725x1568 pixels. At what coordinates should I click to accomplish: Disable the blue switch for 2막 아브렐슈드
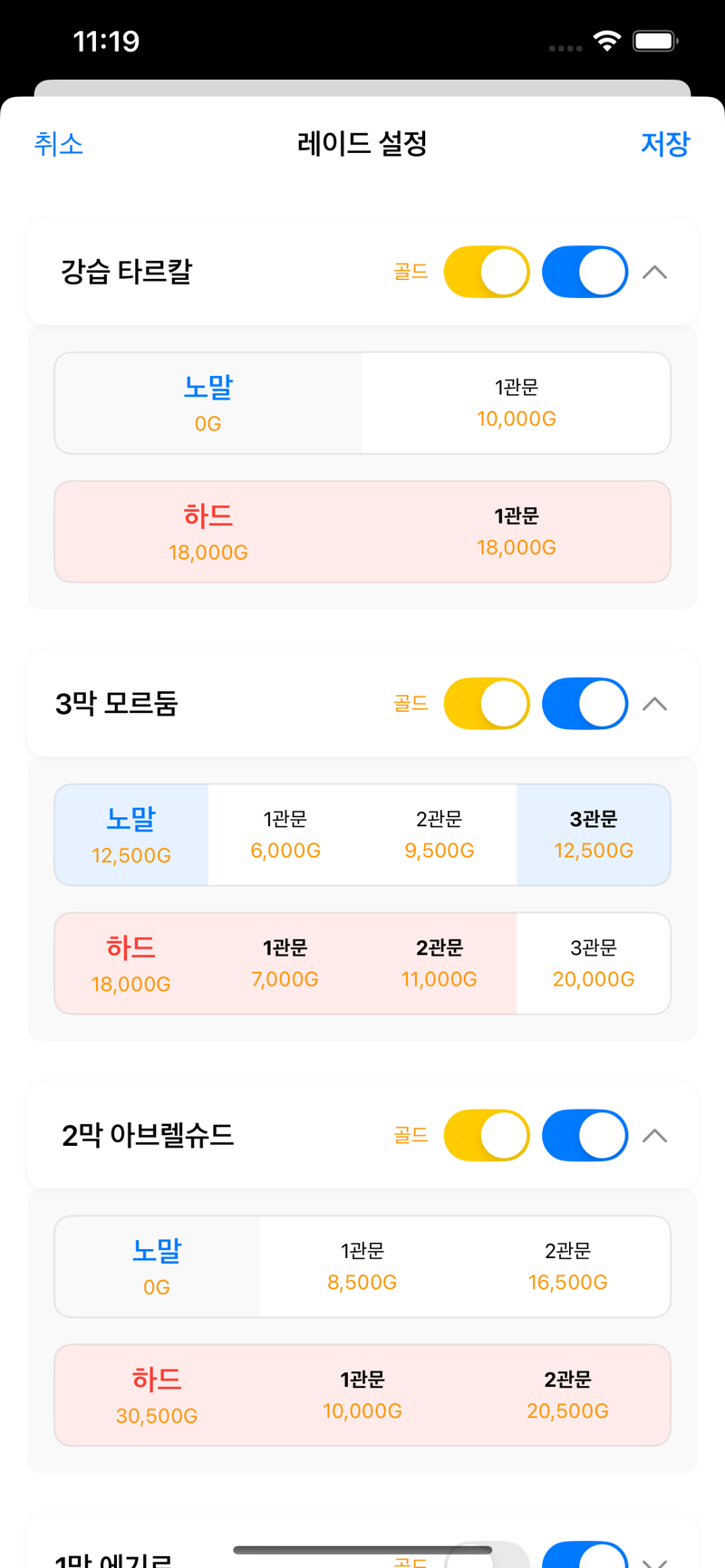585,1135
